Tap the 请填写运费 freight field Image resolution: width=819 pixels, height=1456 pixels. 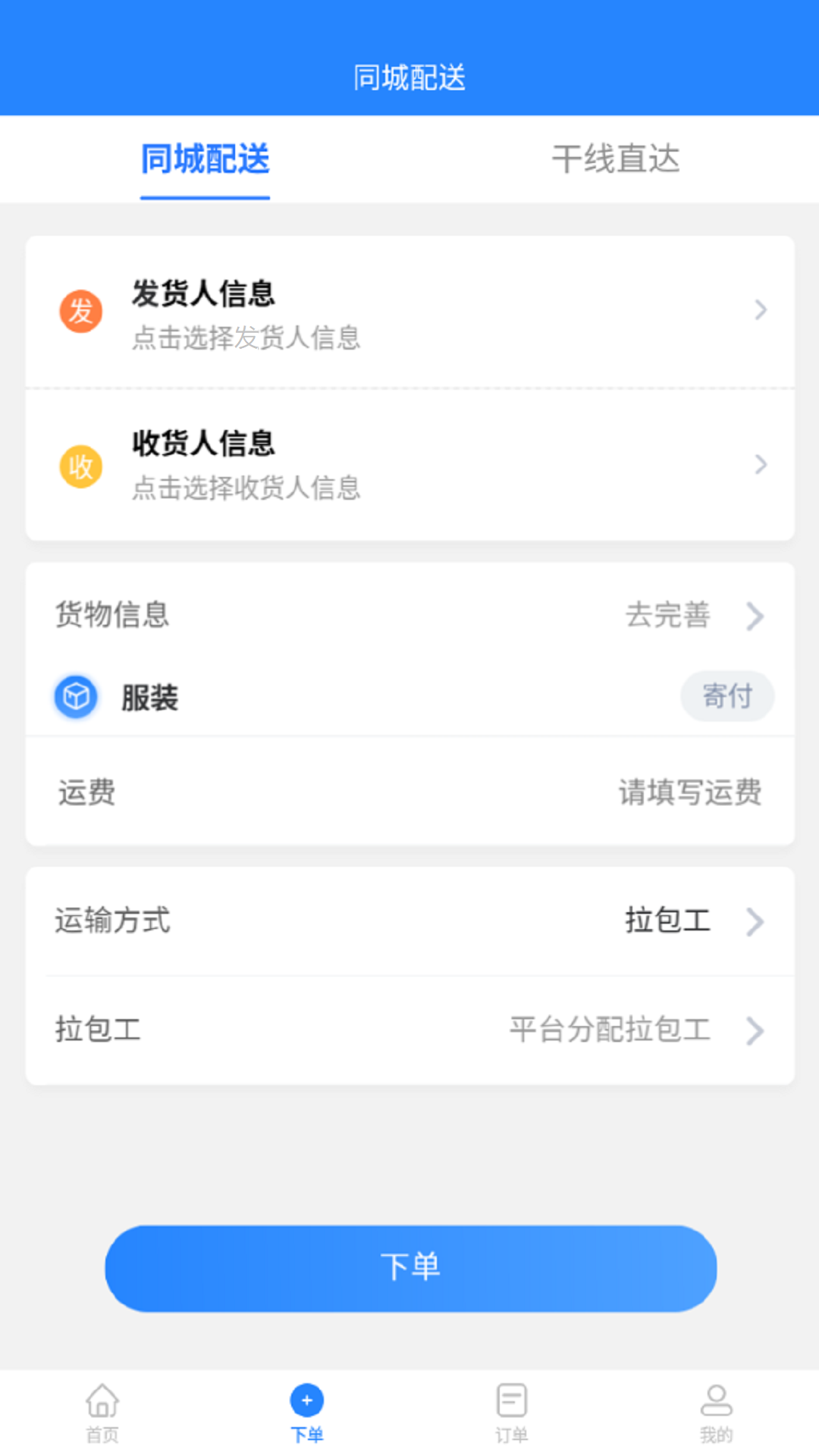point(690,792)
